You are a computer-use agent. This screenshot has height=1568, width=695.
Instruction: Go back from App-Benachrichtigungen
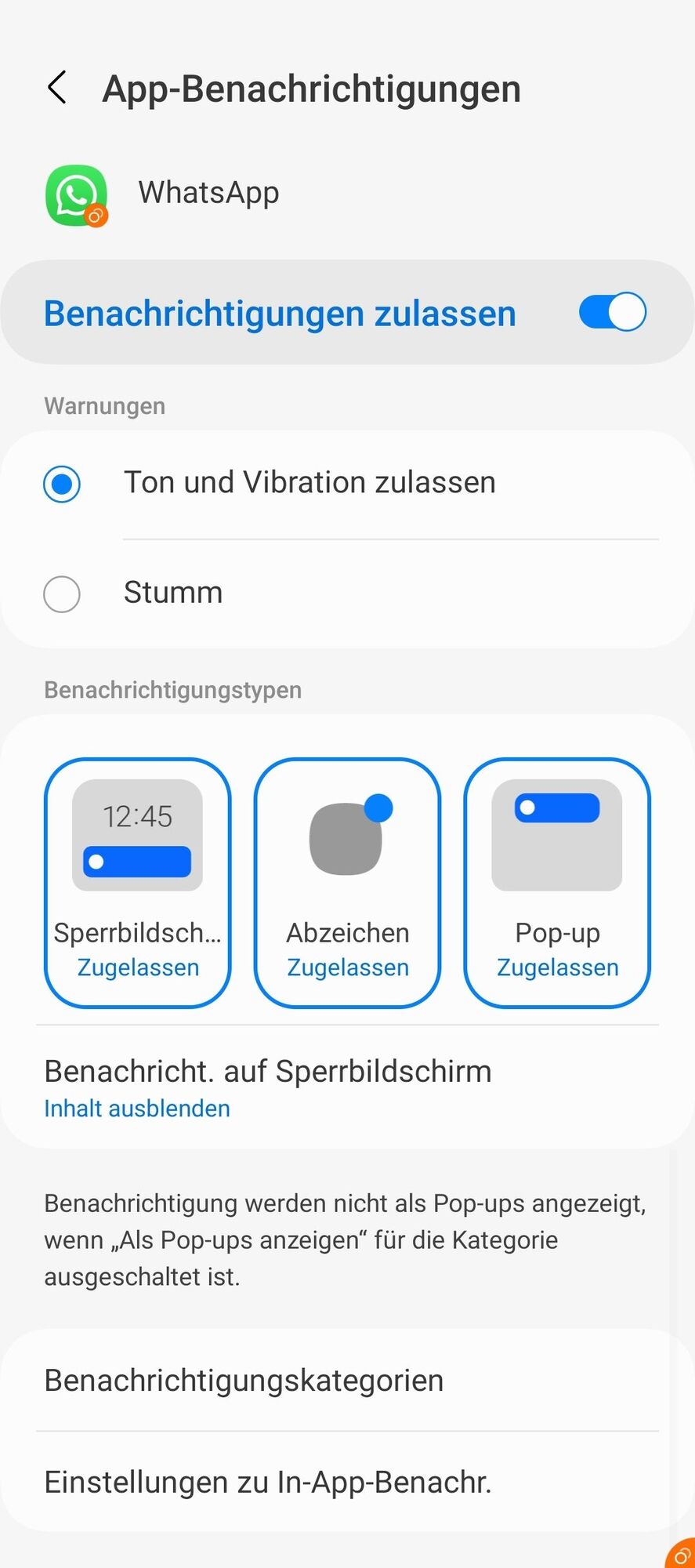click(x=57, y=88)
